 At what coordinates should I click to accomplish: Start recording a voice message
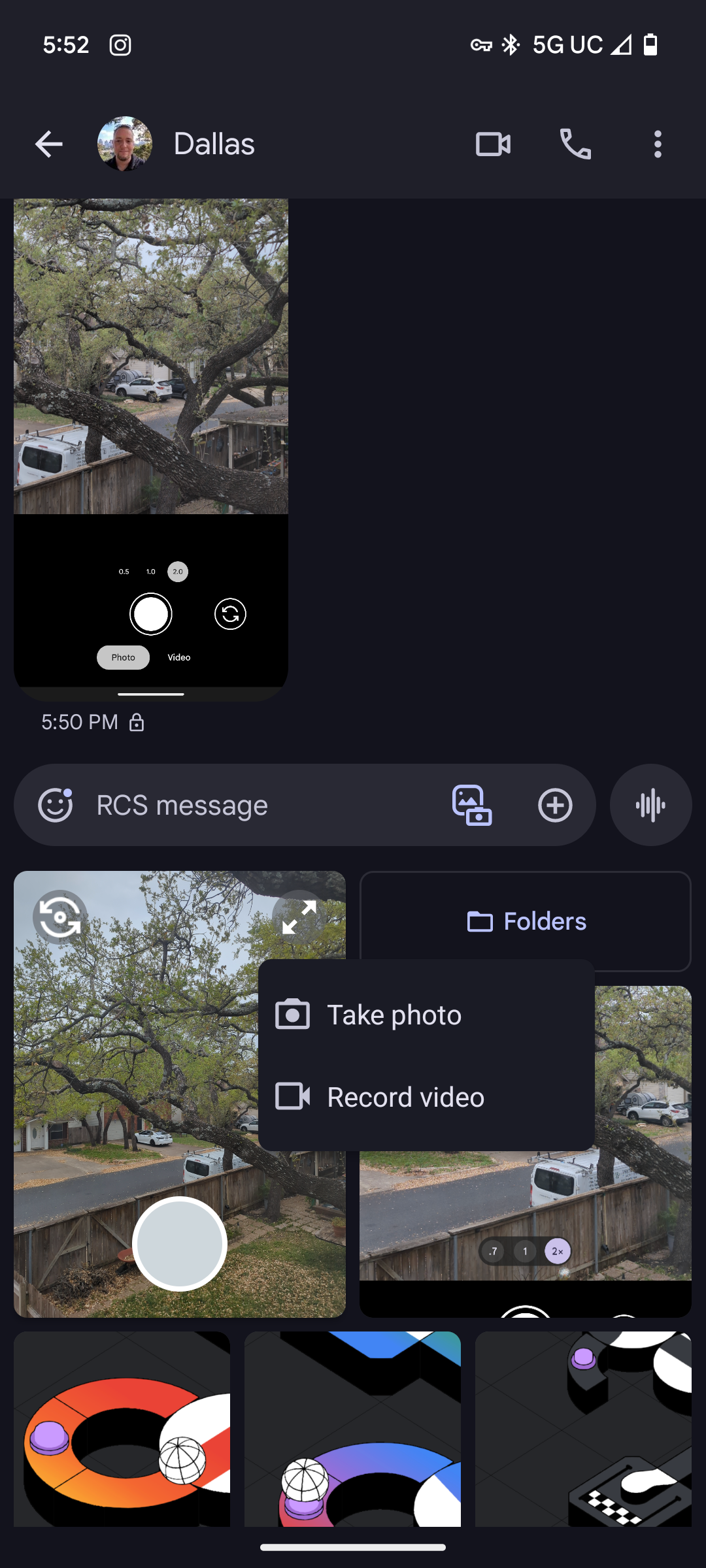(650, 805)
